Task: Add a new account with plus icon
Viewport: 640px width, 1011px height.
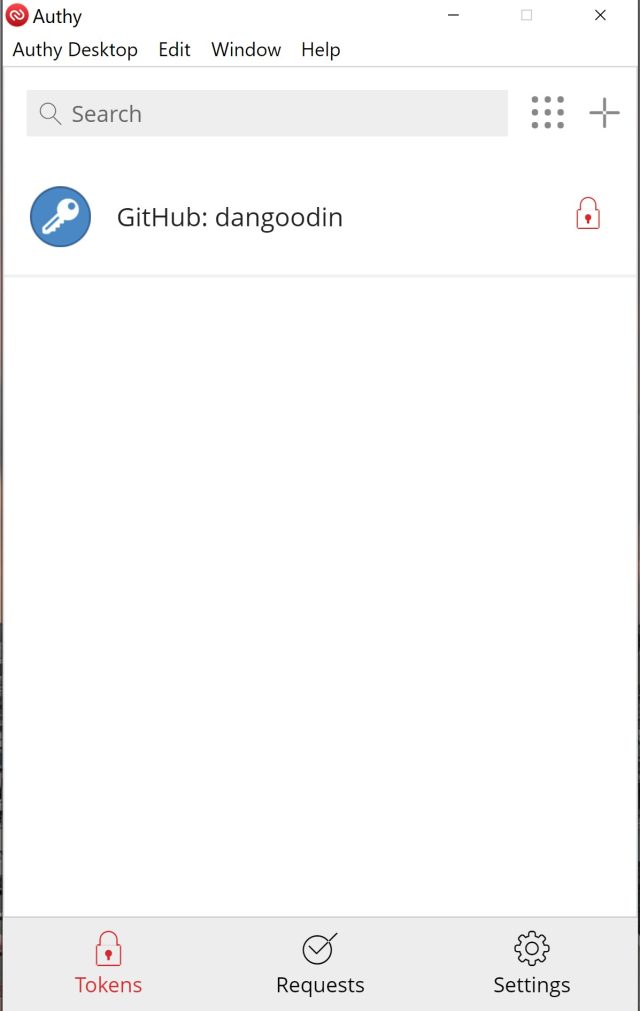Action: (x=604, y=113)
